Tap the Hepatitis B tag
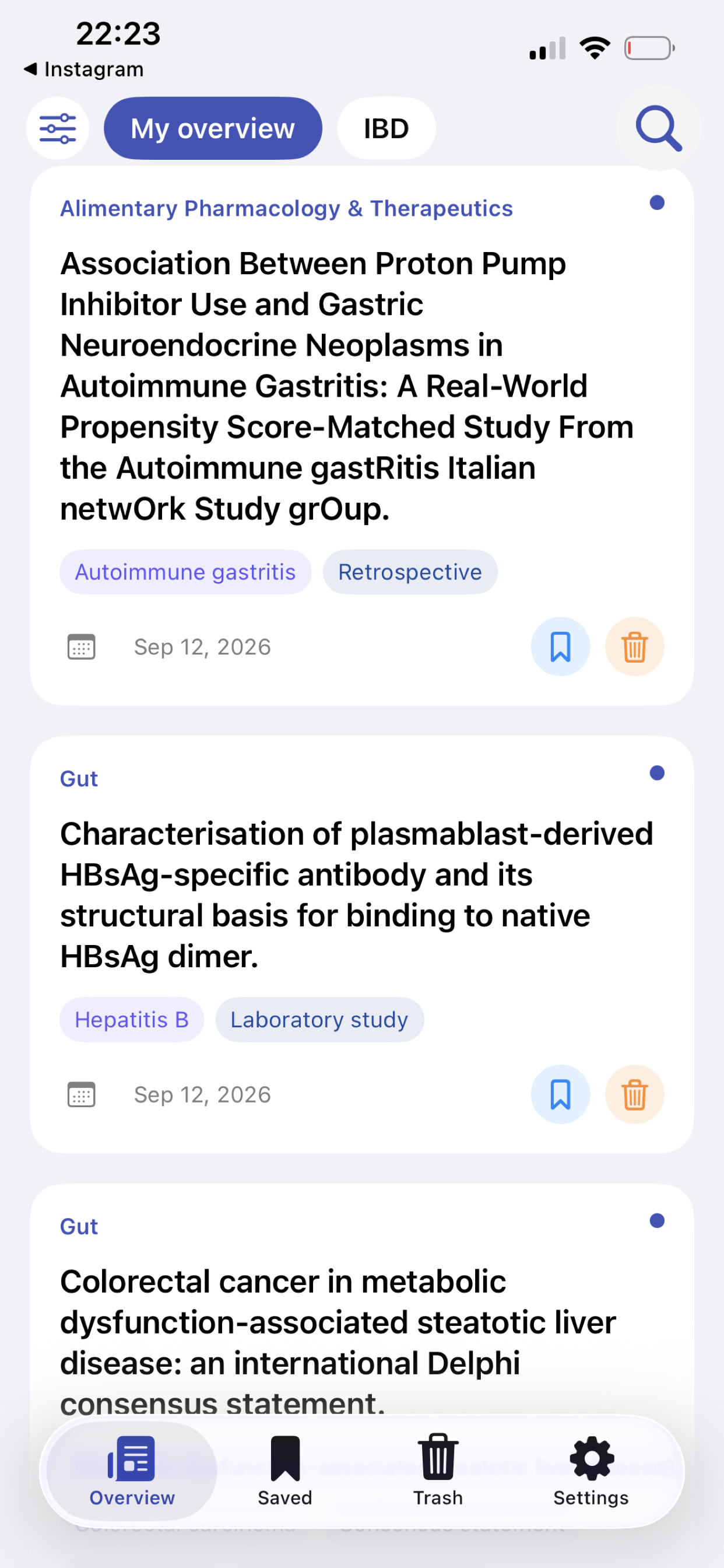The height and width of the screenshot is (1568, 724). tap(131, 1020)
